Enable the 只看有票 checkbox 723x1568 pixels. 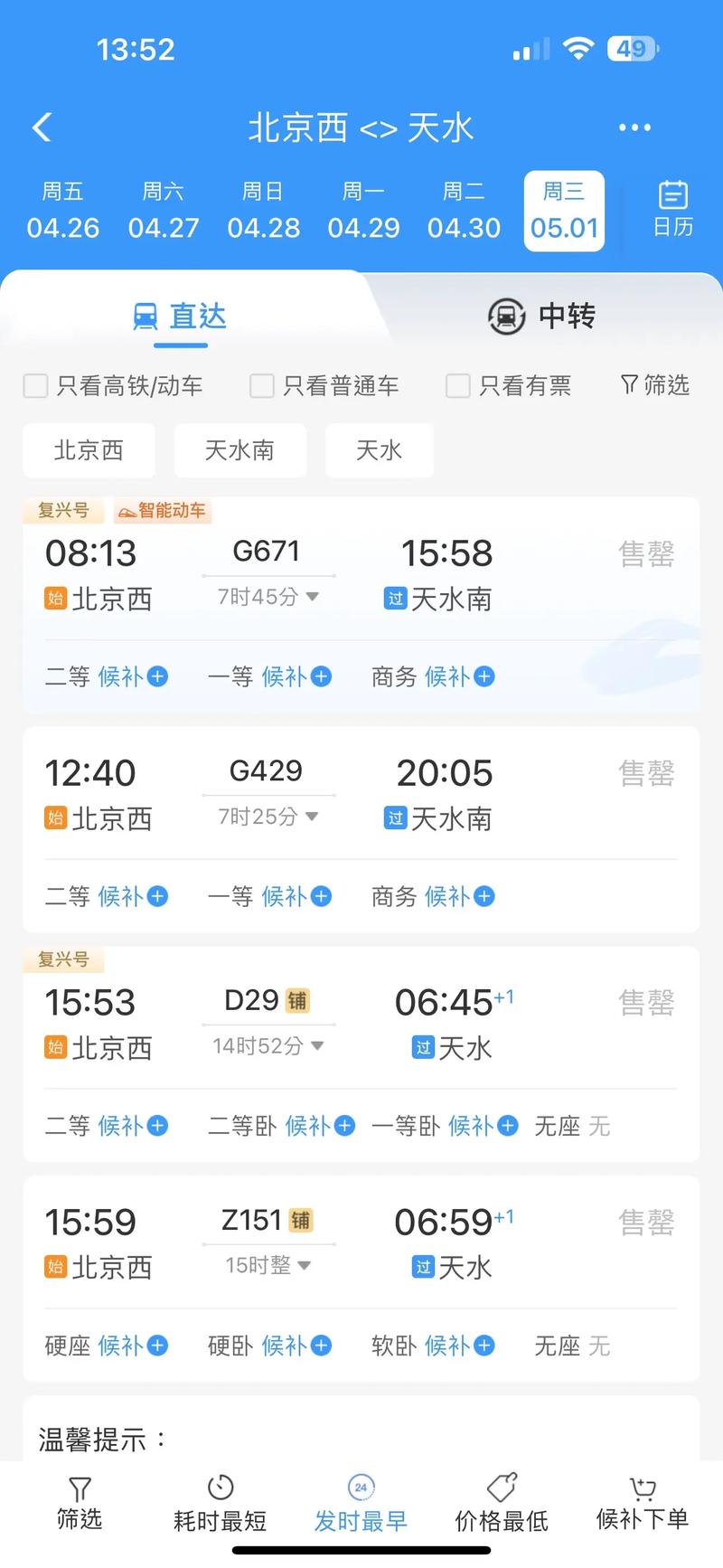click(x=457, y=385)
